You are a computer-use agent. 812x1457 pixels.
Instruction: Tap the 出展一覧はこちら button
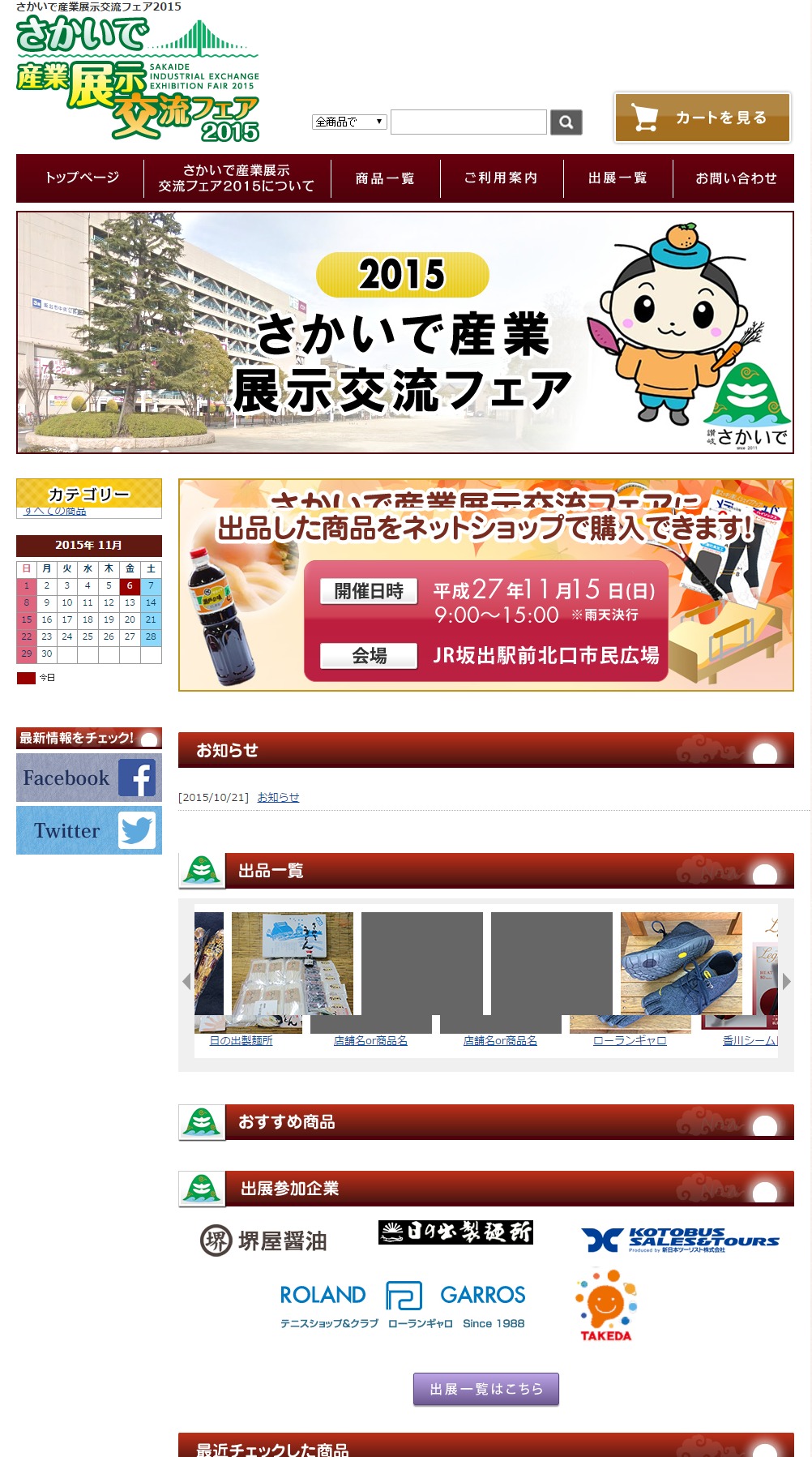[x=486, y=1389]
